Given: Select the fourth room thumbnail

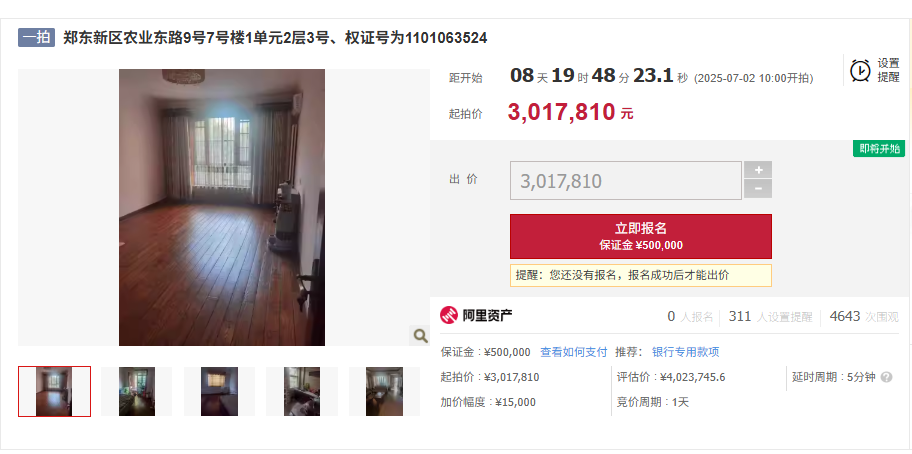Looking at the screenshot, I should click(x=302, y=391).
